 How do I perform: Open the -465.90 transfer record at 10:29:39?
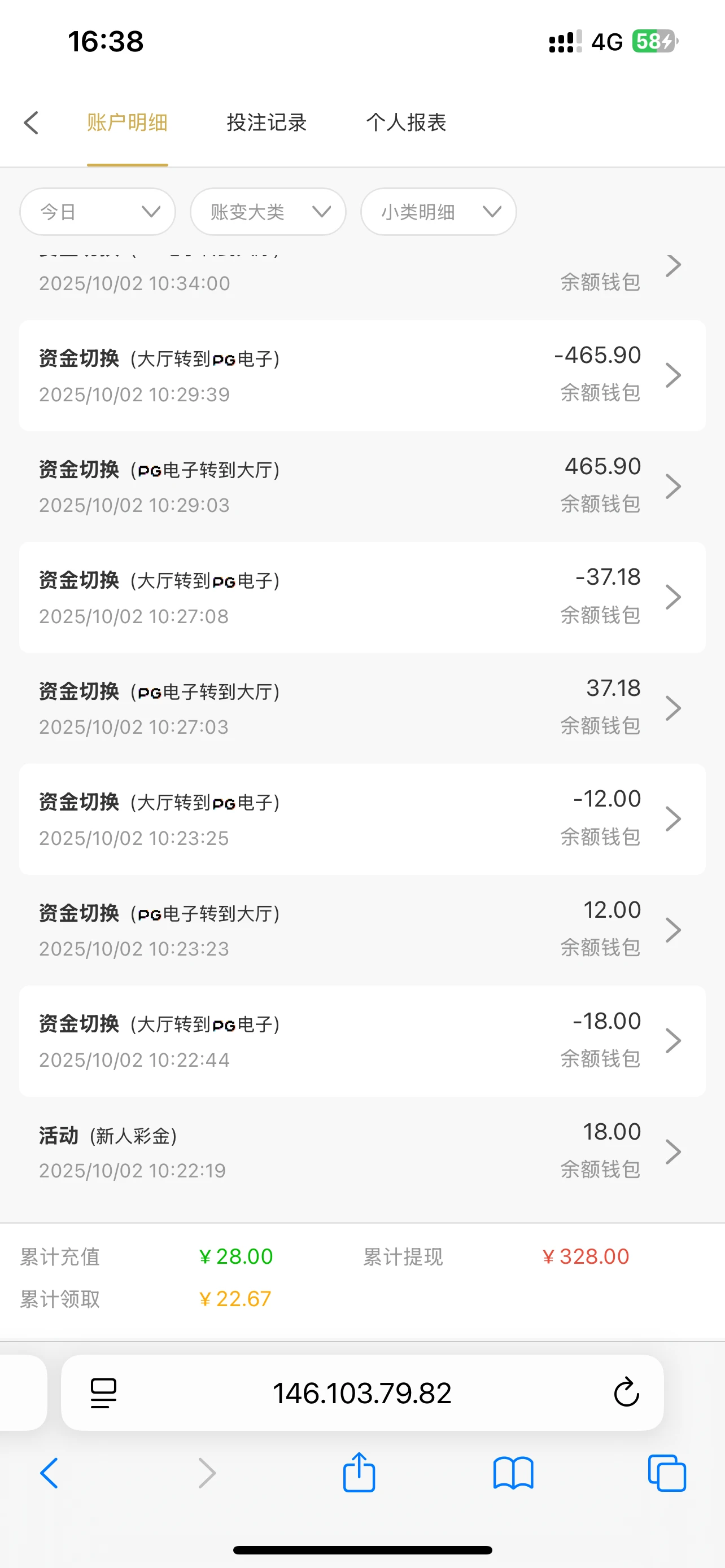[362, 375]
